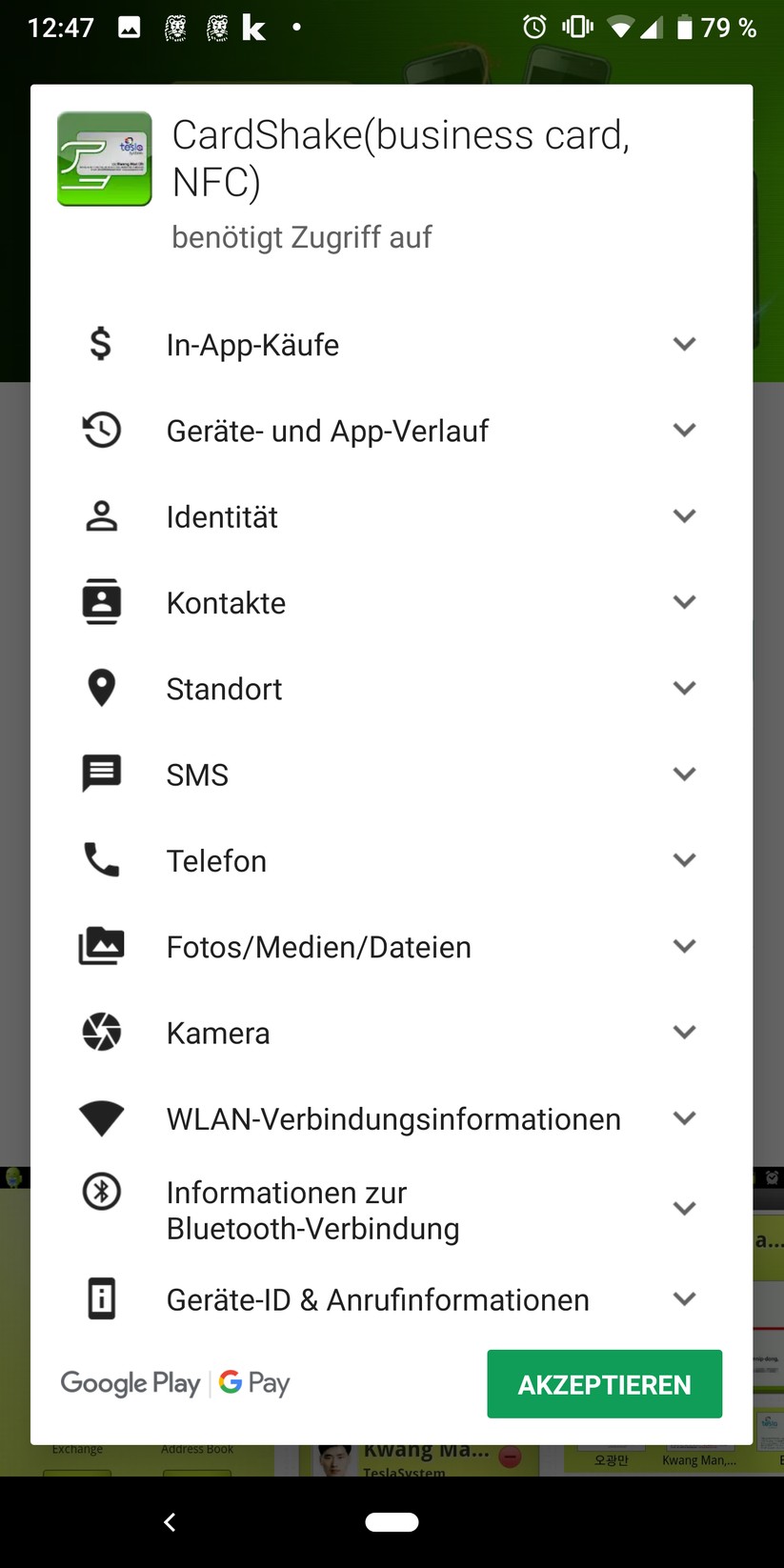Show Kamera permission details
This screenshot has height=1568, width=784.
pos(684,1032)
